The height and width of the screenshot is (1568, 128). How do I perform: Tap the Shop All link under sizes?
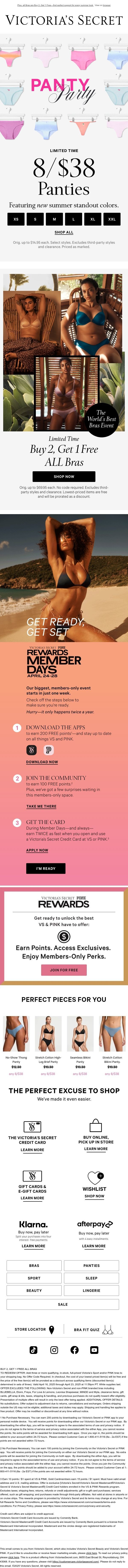point(64,232)
